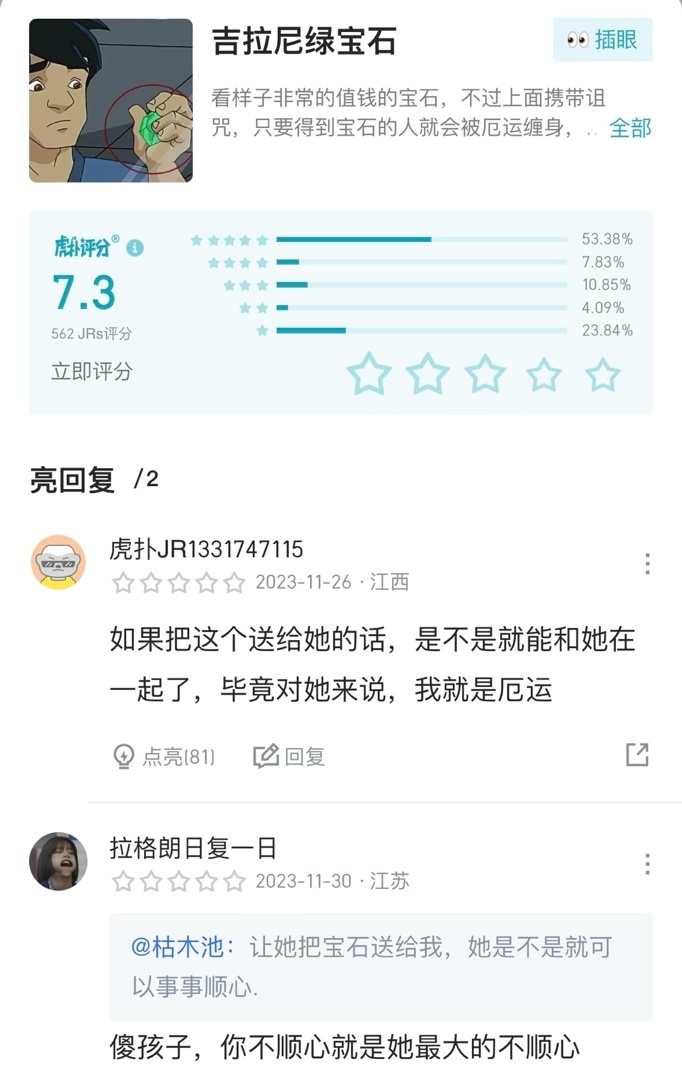
Task: View 拉格朗日复一日's profile avatar
Action: [x=58, y=861]
